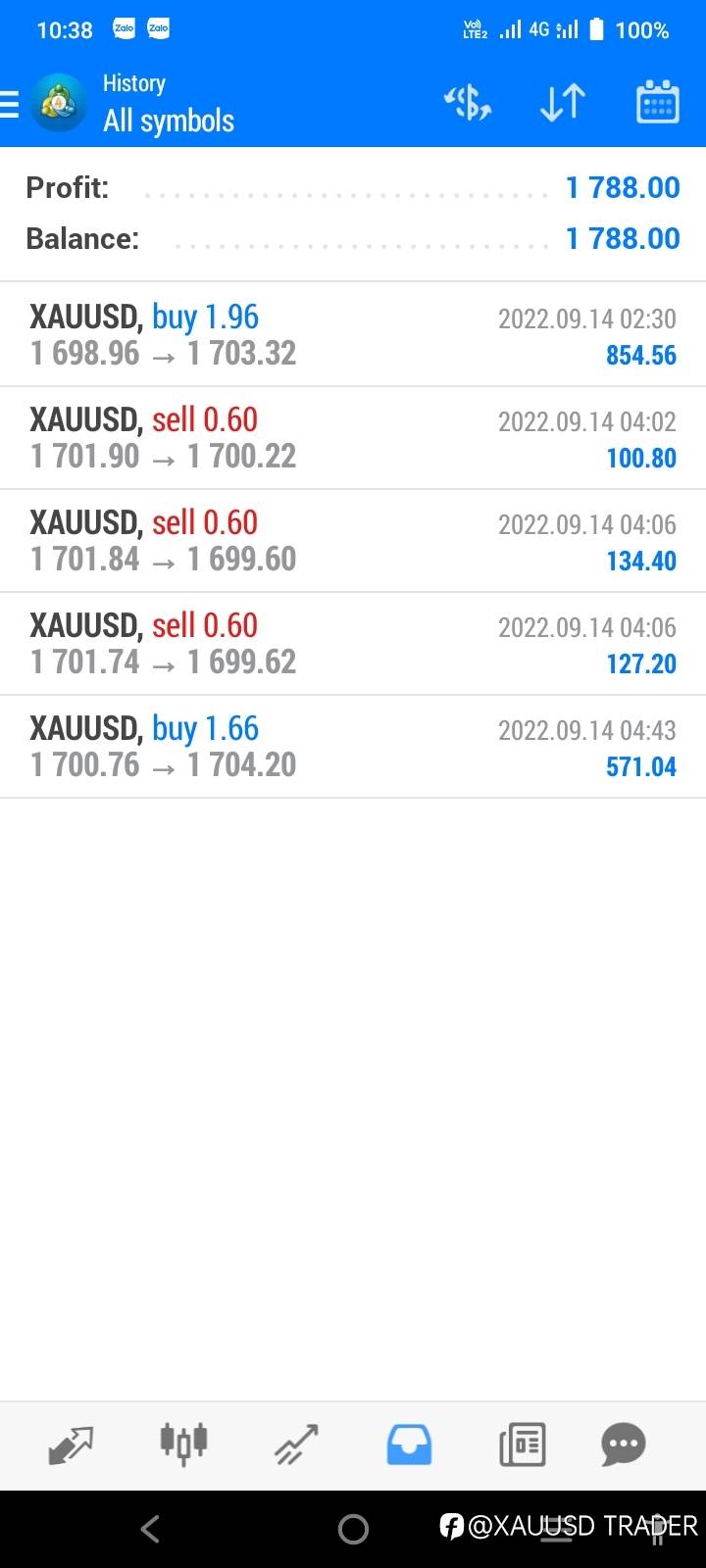Switch to the Trade tab

click(x=296, y=1445)
